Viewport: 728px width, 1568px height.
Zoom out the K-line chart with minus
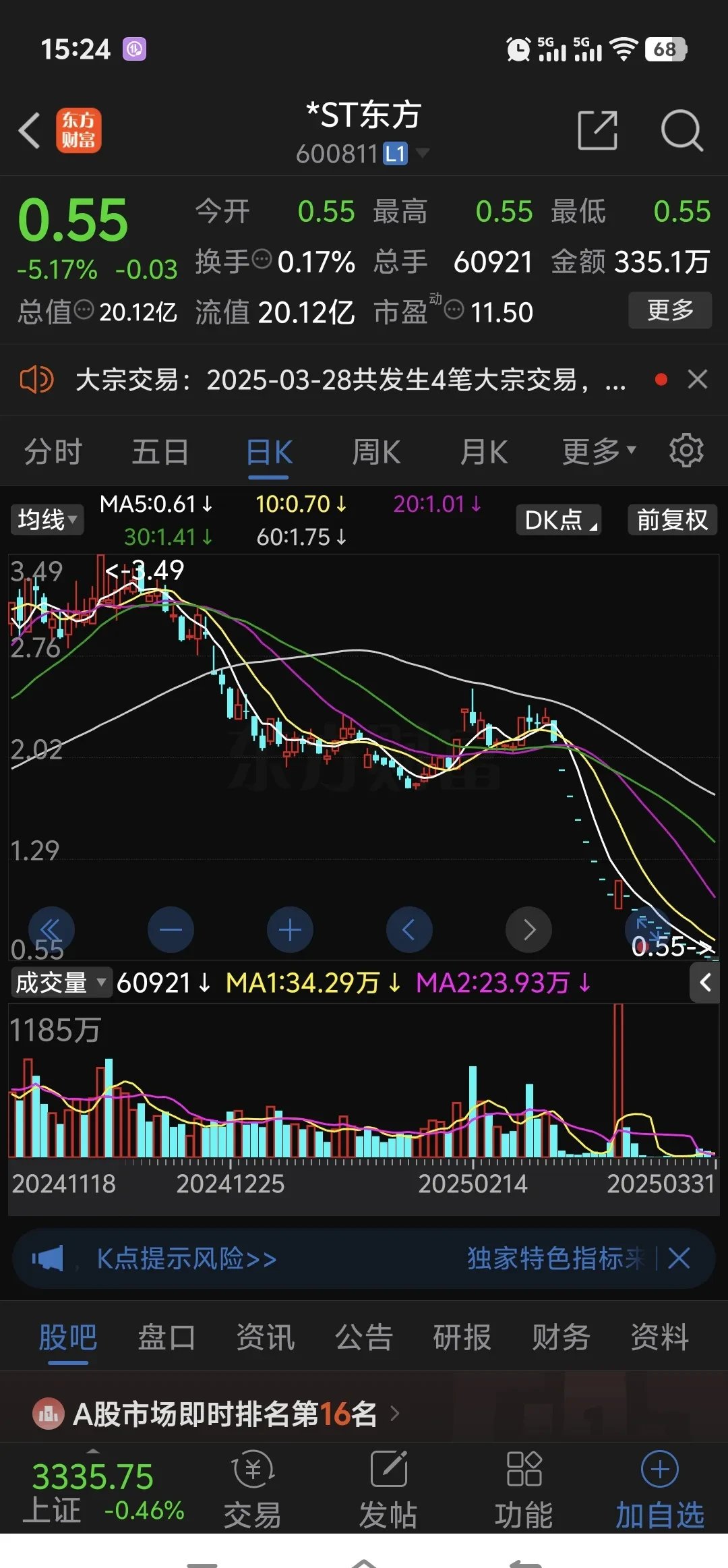171,930
